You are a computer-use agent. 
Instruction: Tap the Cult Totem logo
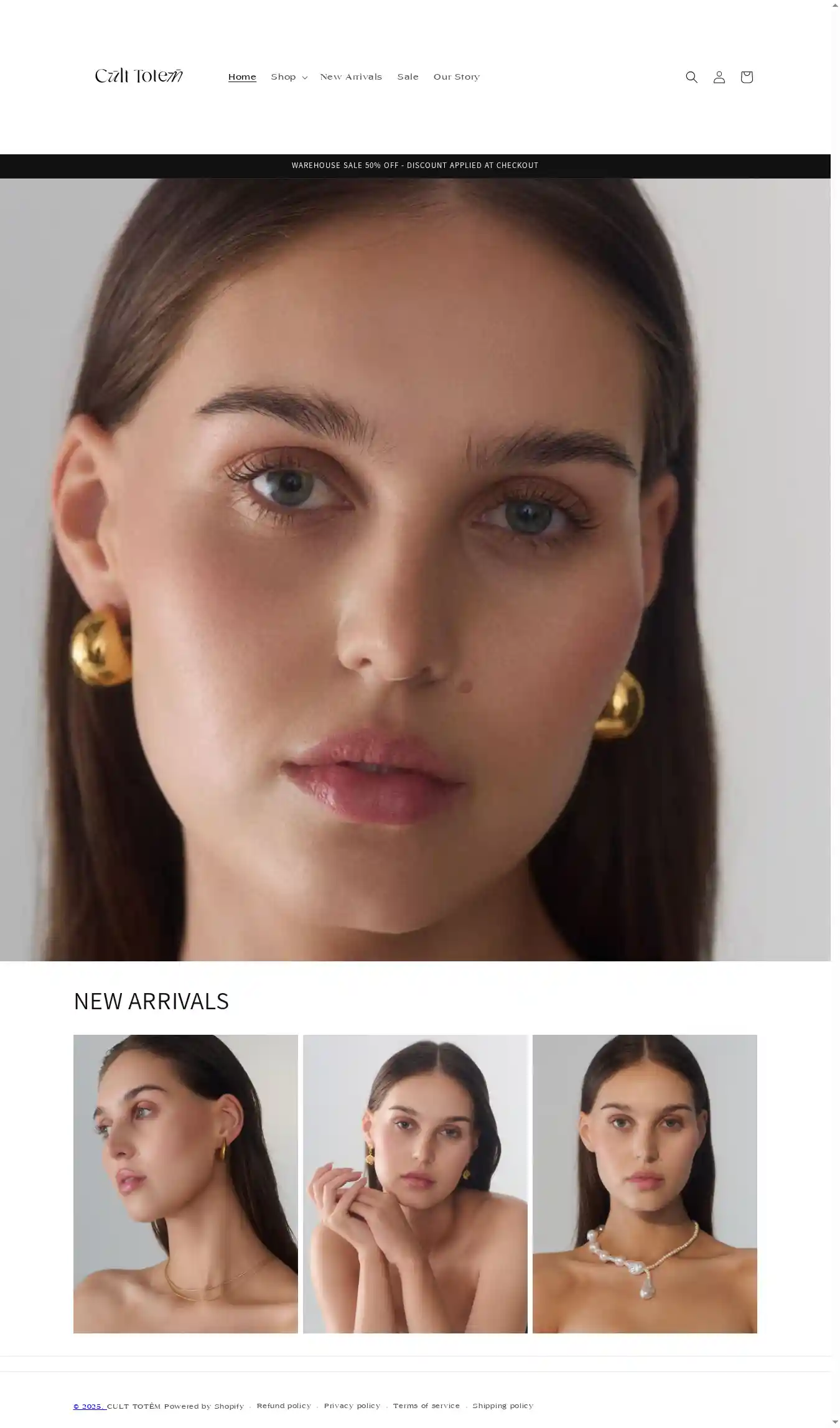pyautogui.click(x=139, y=76)
